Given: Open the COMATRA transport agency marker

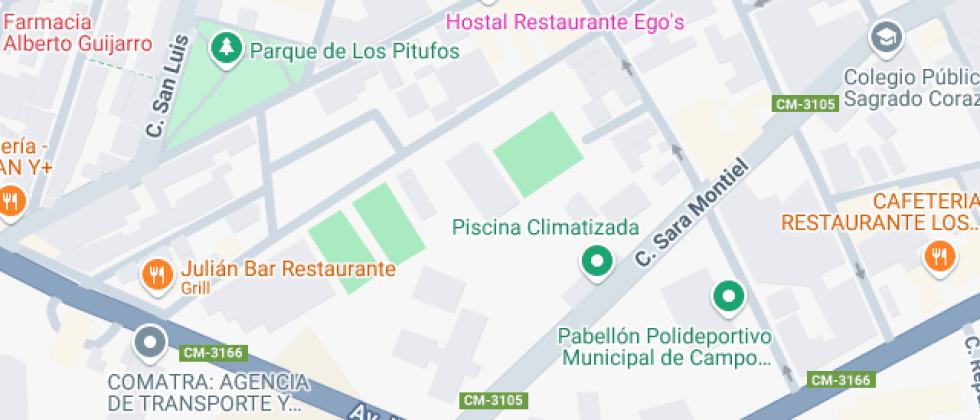Looking at the screenshot, I should [x=150, y=343].
